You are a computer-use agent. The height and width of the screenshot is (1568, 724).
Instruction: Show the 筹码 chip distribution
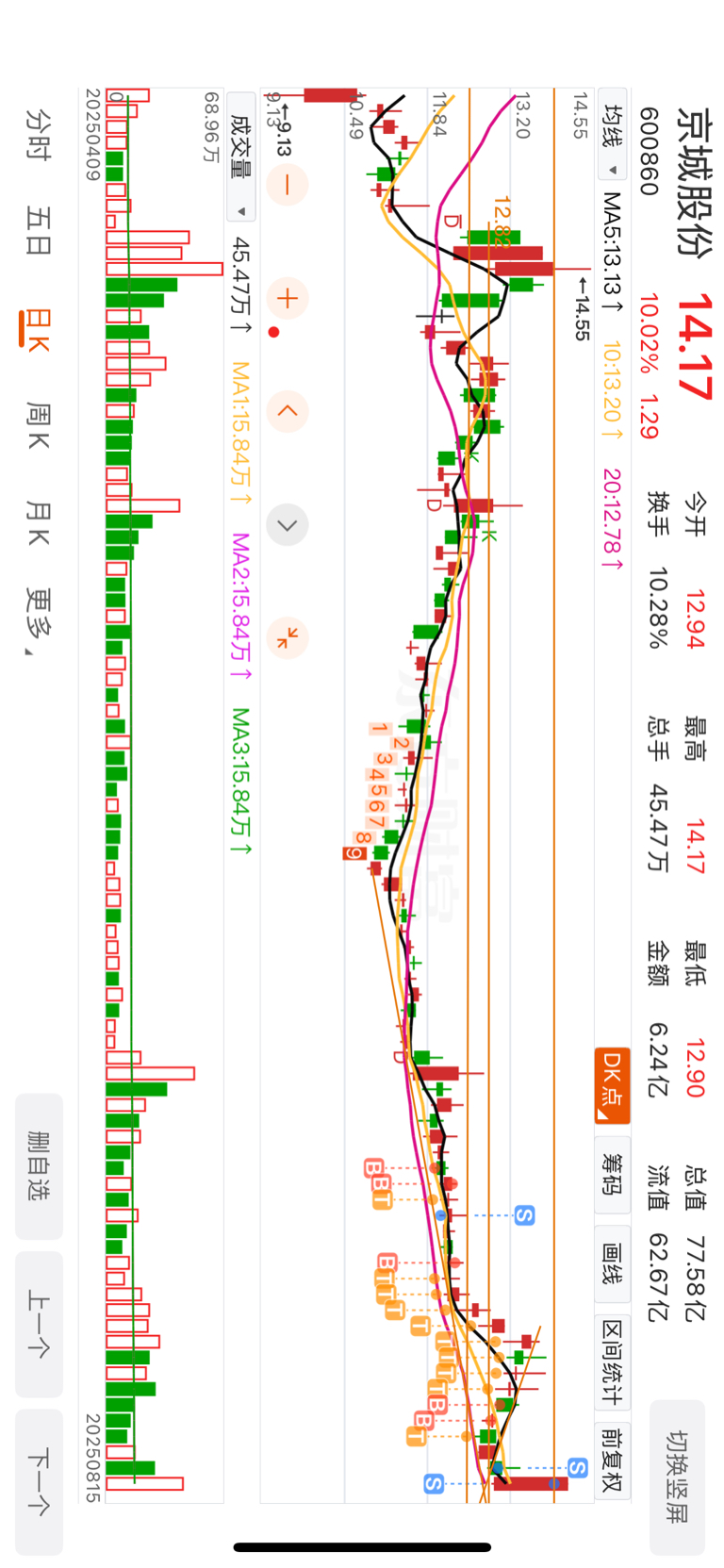[x=612, y=1175]
